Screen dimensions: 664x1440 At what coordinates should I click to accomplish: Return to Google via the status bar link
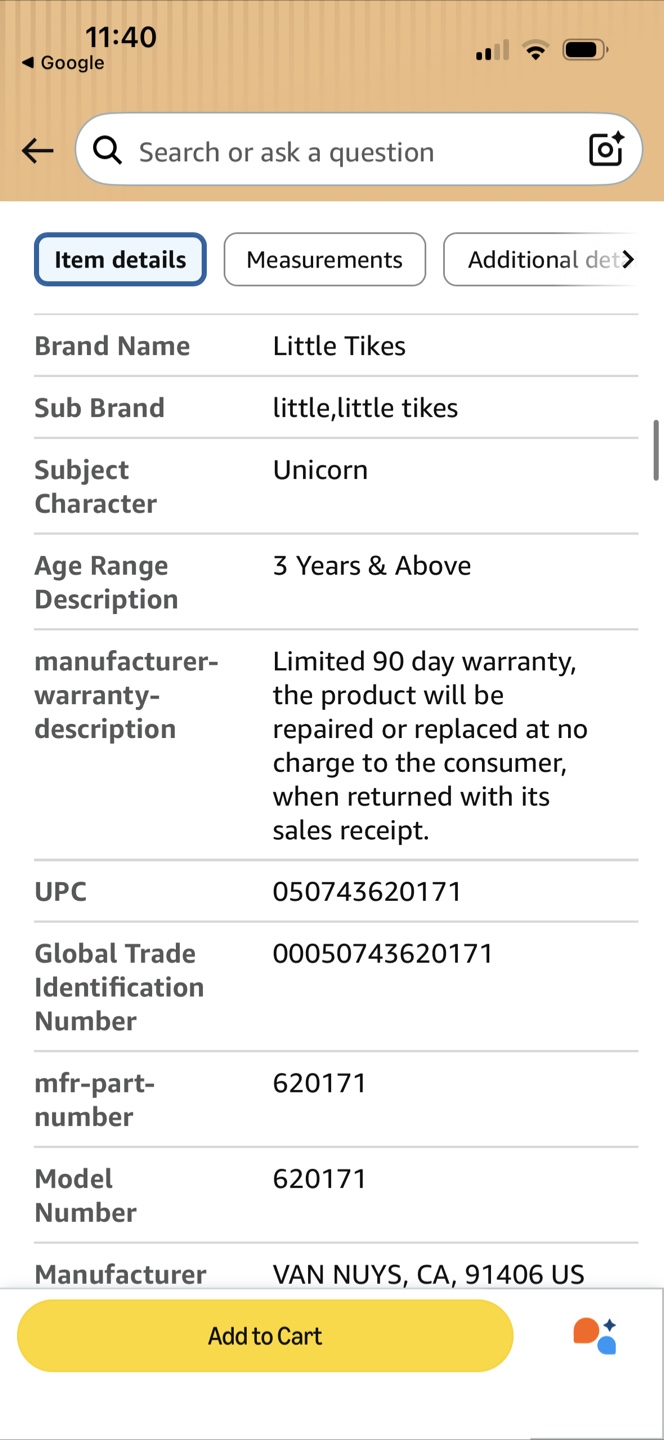[x=63, y=63]
